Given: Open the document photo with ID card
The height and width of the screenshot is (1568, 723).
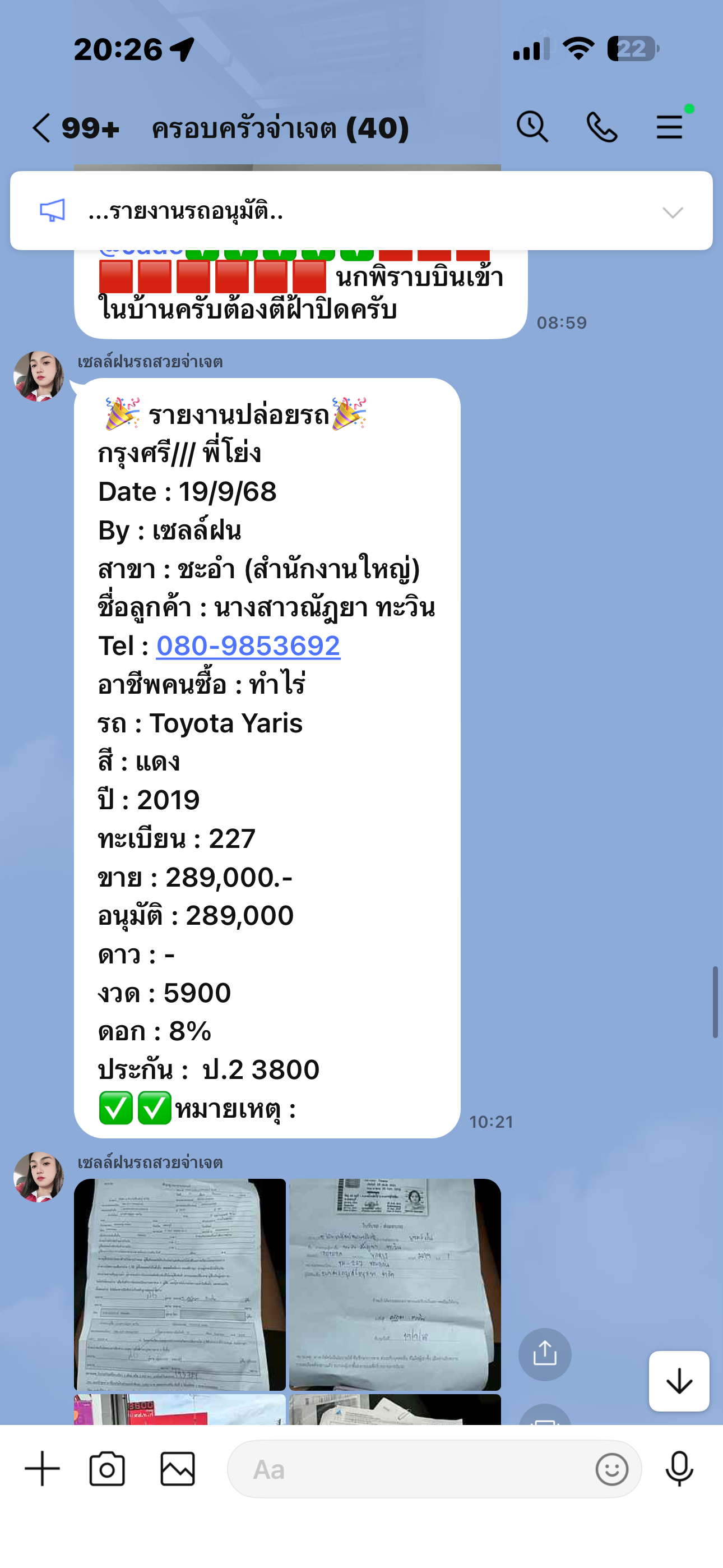Looking at the screenshot, I should (395, 1284).
